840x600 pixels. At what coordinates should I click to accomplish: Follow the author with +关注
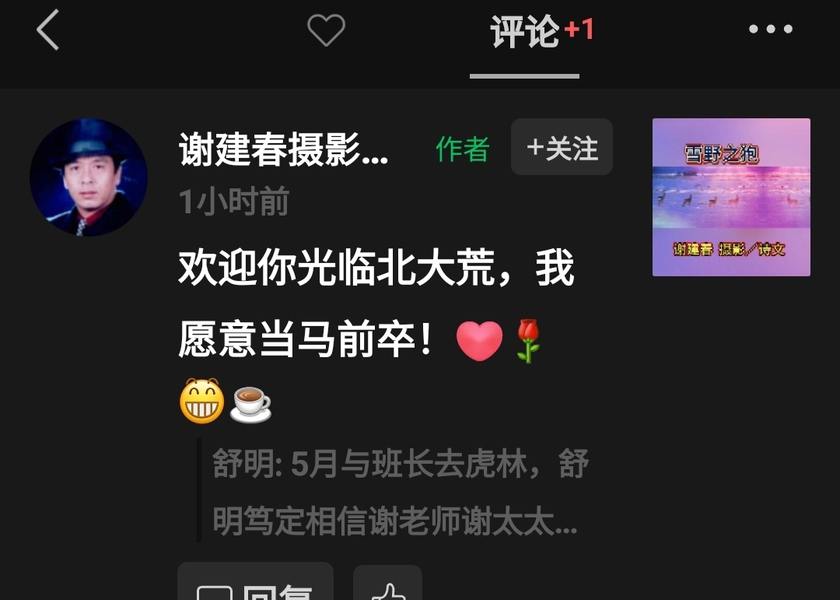tap(562, 148)
